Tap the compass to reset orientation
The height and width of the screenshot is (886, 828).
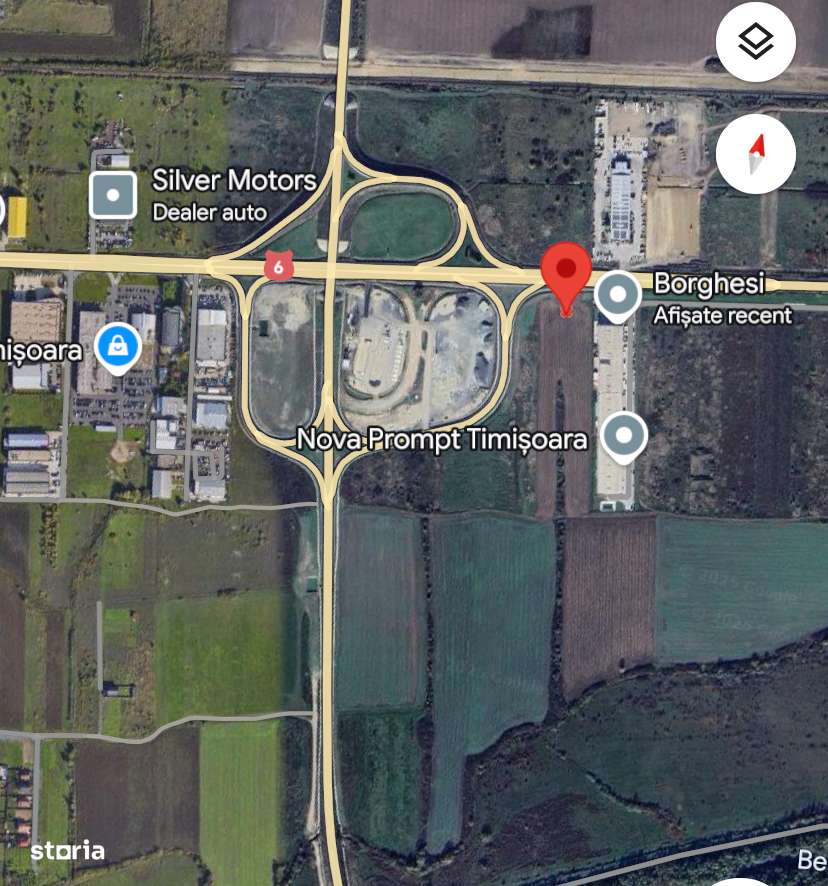pyautogui.click(x=756, y=154)
